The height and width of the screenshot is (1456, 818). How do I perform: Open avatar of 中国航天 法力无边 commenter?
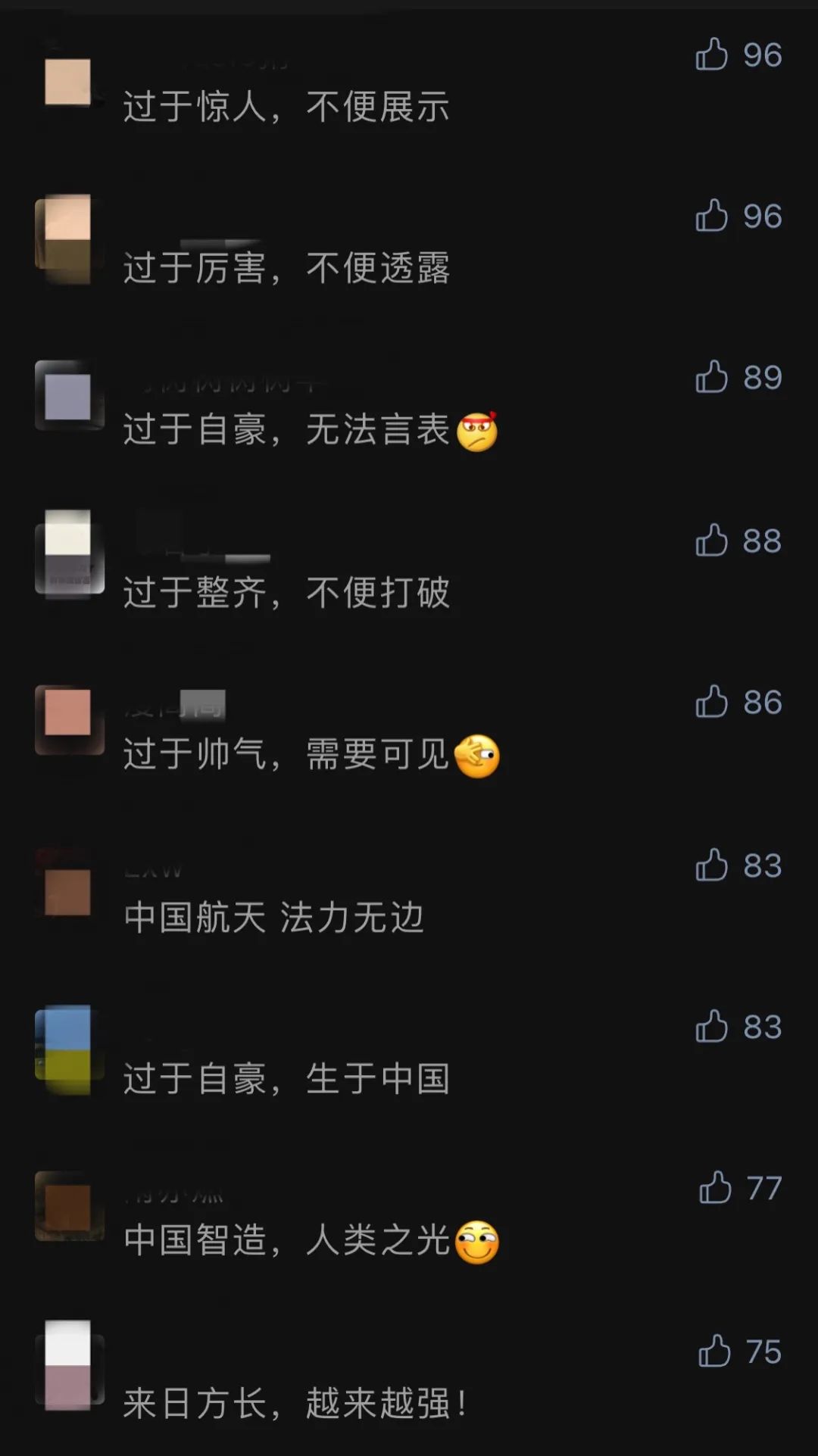(x=68, y=892)
